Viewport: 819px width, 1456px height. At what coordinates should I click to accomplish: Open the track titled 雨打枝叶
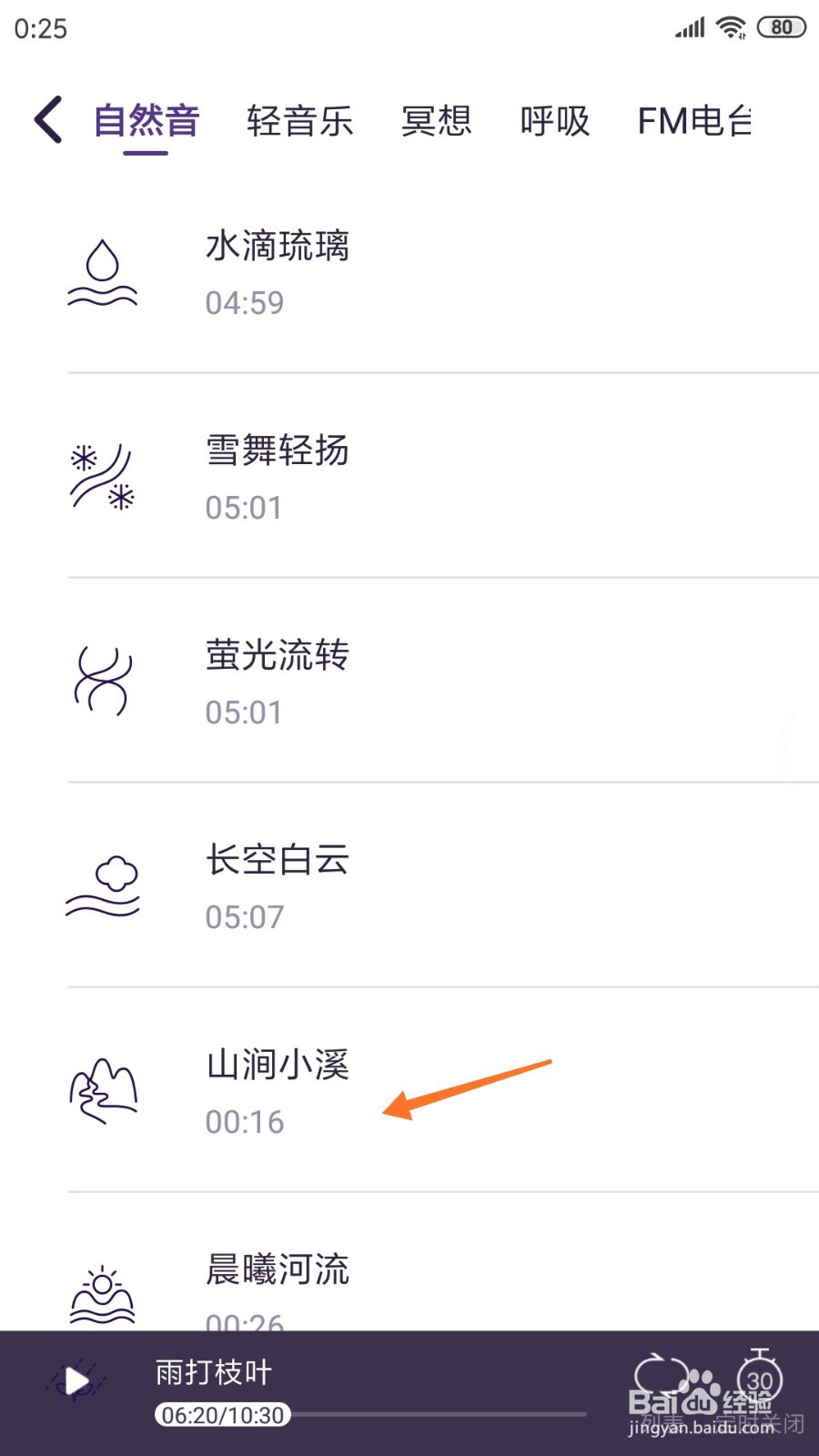pyautogui.click(x=211, y=1372)
